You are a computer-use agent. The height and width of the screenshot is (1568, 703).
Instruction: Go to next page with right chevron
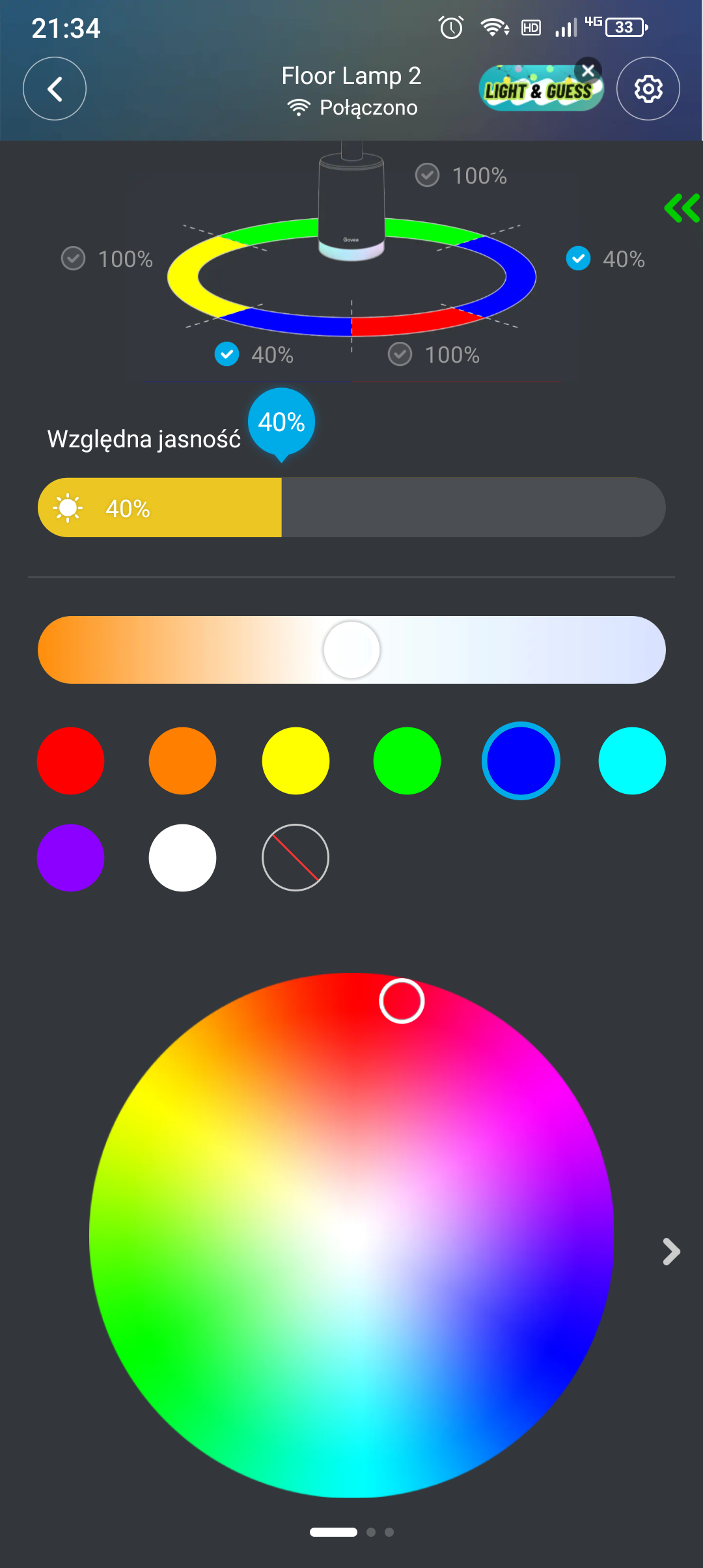pyautogui.click(x=671, y=1252)
